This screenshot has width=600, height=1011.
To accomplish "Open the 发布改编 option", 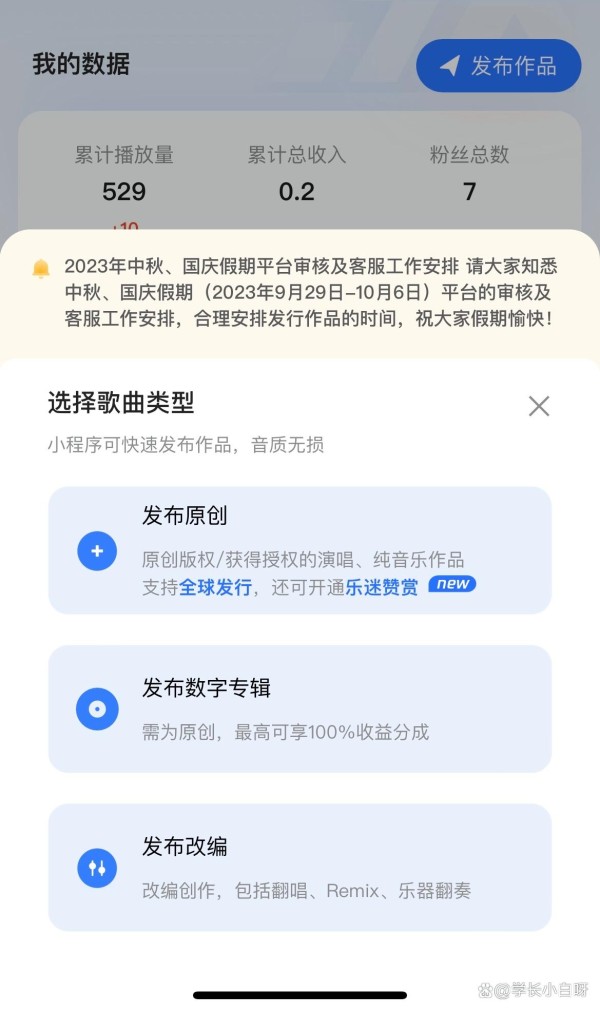I will 300,867.
